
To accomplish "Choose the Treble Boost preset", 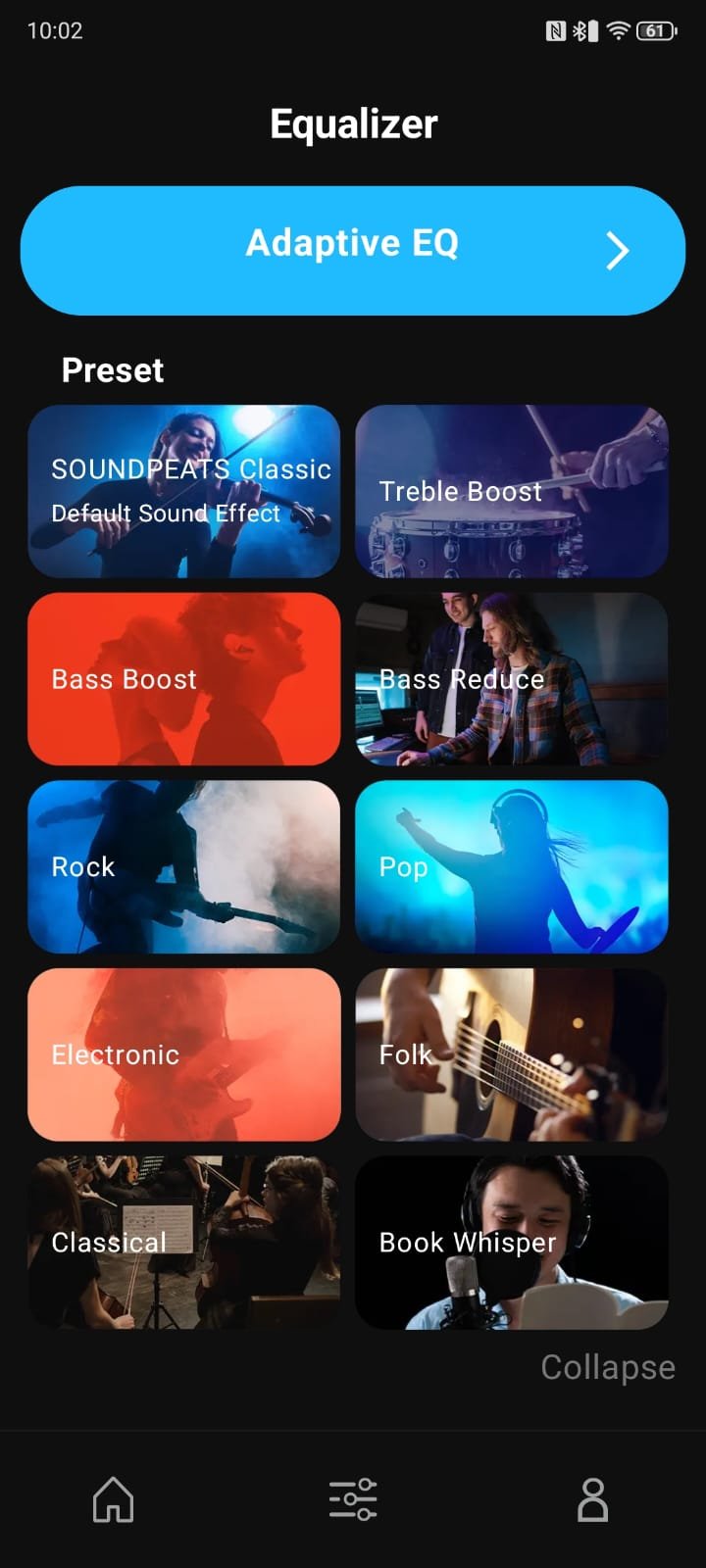I will pyautogui.click(x=511, y=491).
